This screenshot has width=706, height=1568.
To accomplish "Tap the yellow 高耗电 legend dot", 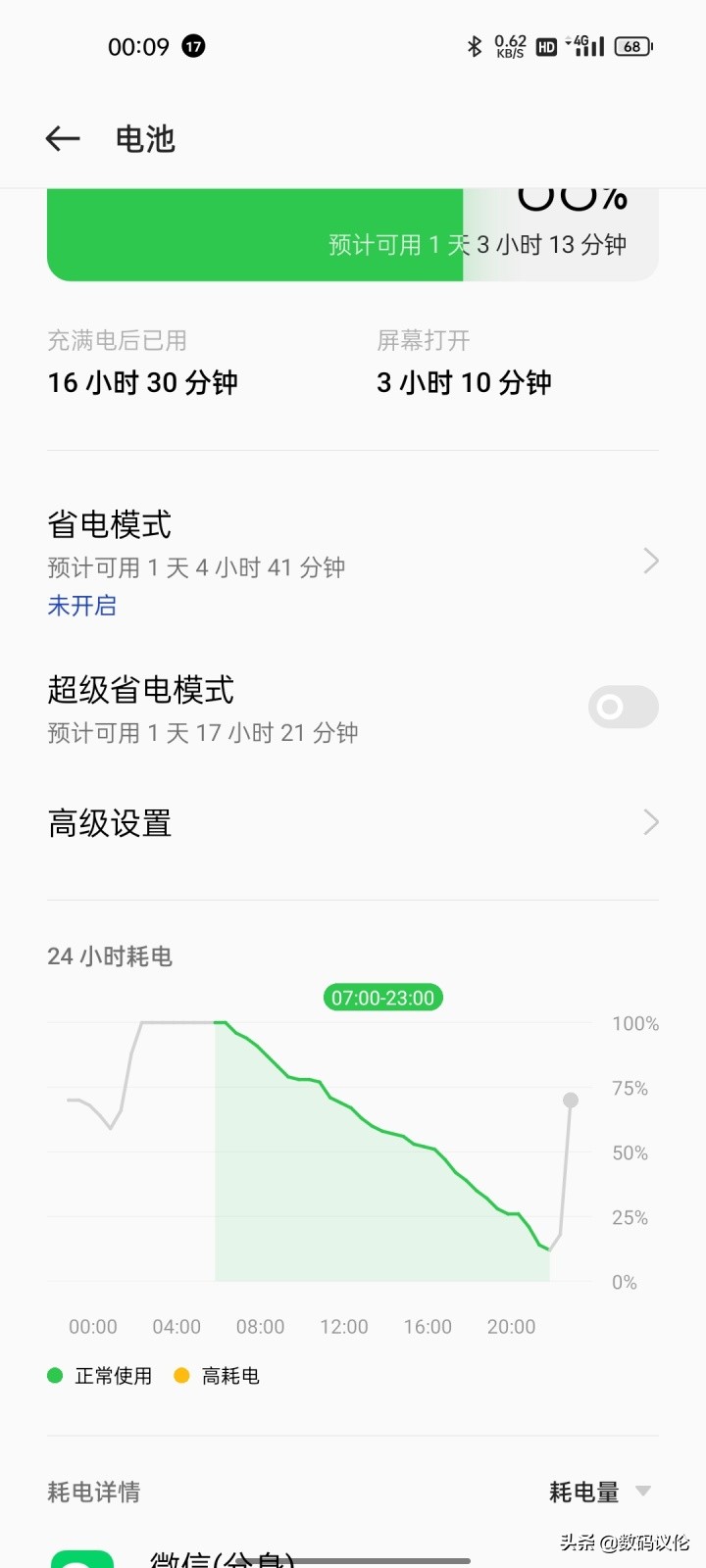I will (x=181, y=1376).
